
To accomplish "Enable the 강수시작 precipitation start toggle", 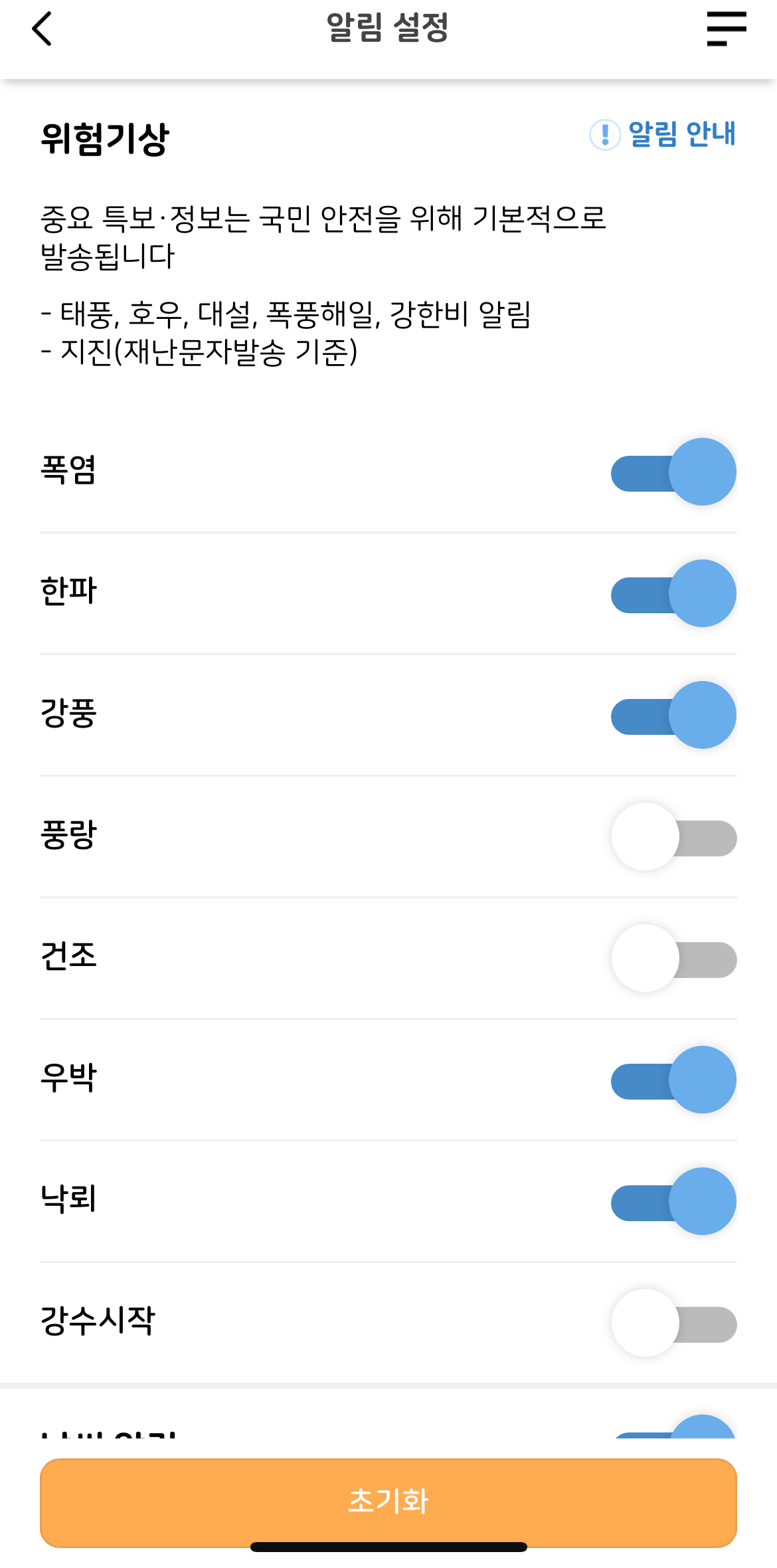I will coord(673,1323).
